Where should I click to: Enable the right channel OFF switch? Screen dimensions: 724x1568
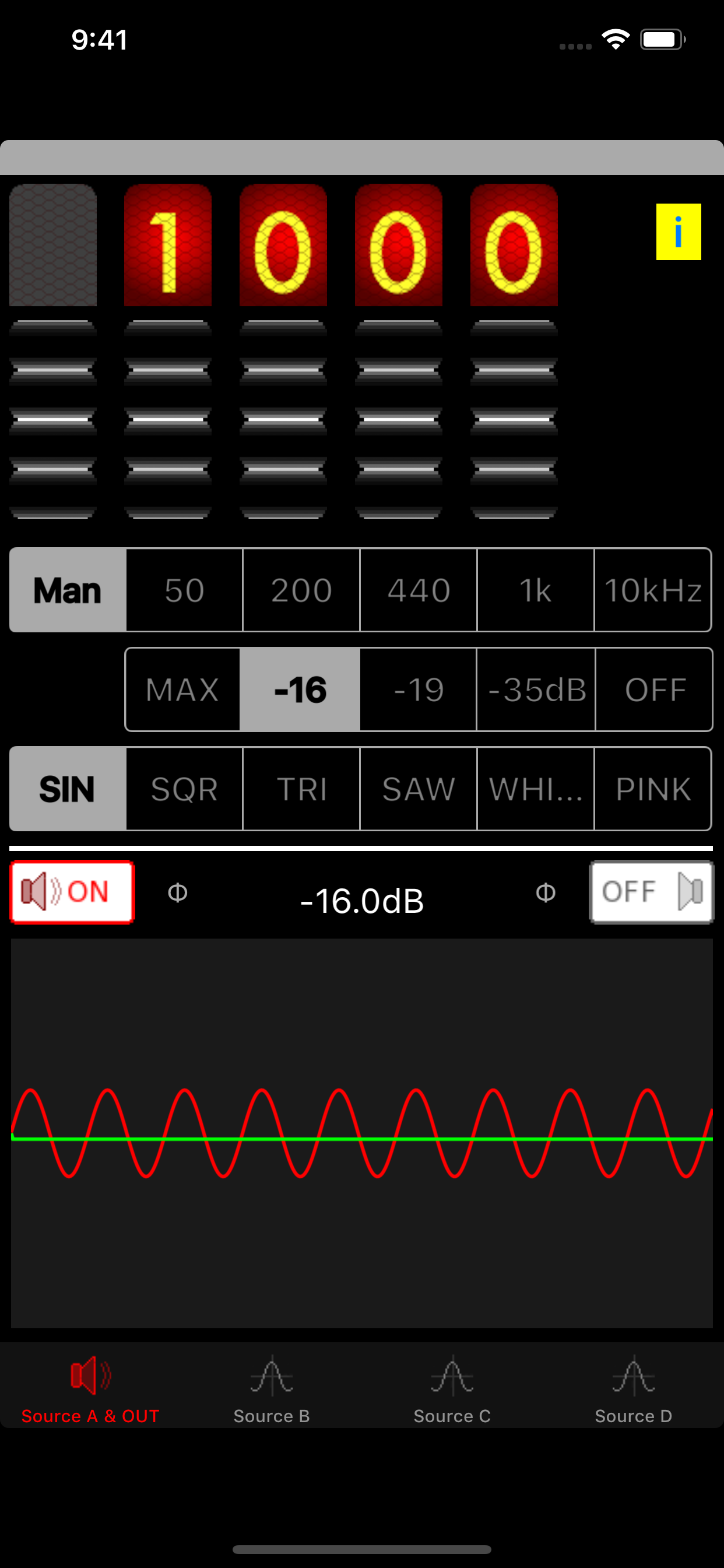651,891
